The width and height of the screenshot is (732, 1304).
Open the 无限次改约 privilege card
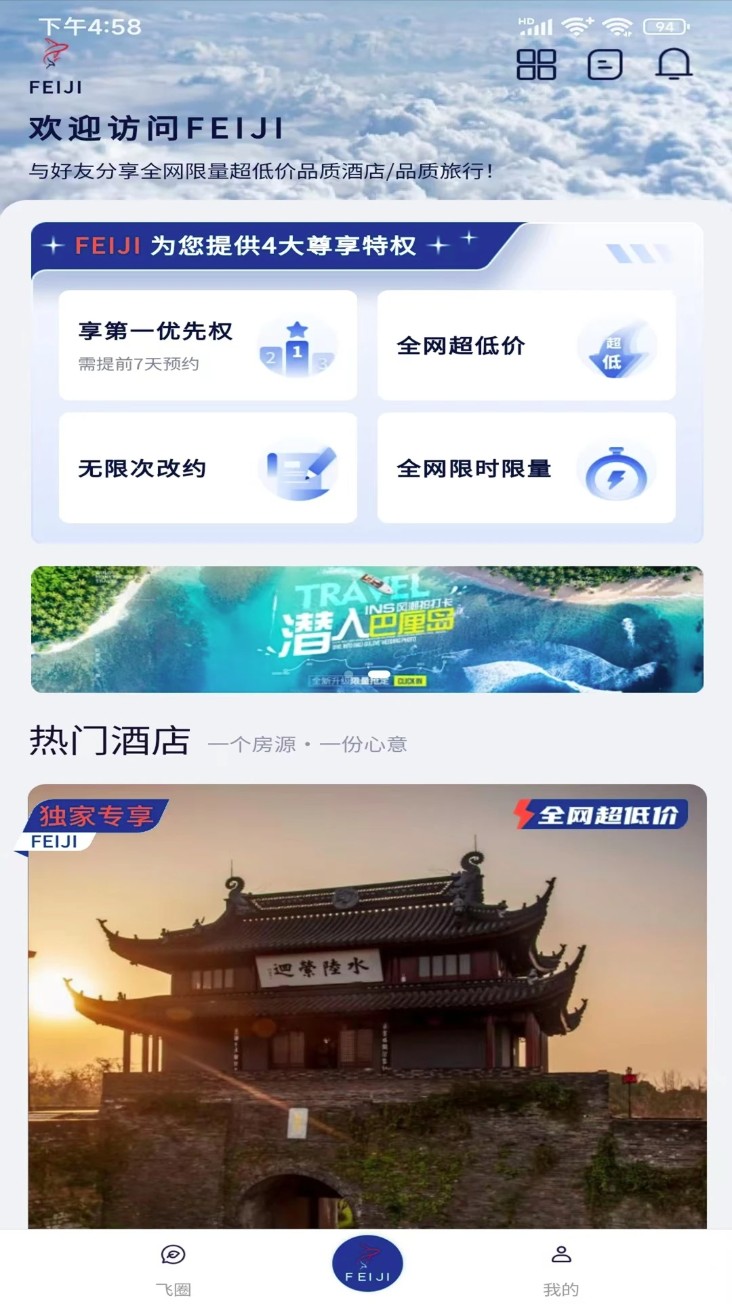tap(208, 468)
